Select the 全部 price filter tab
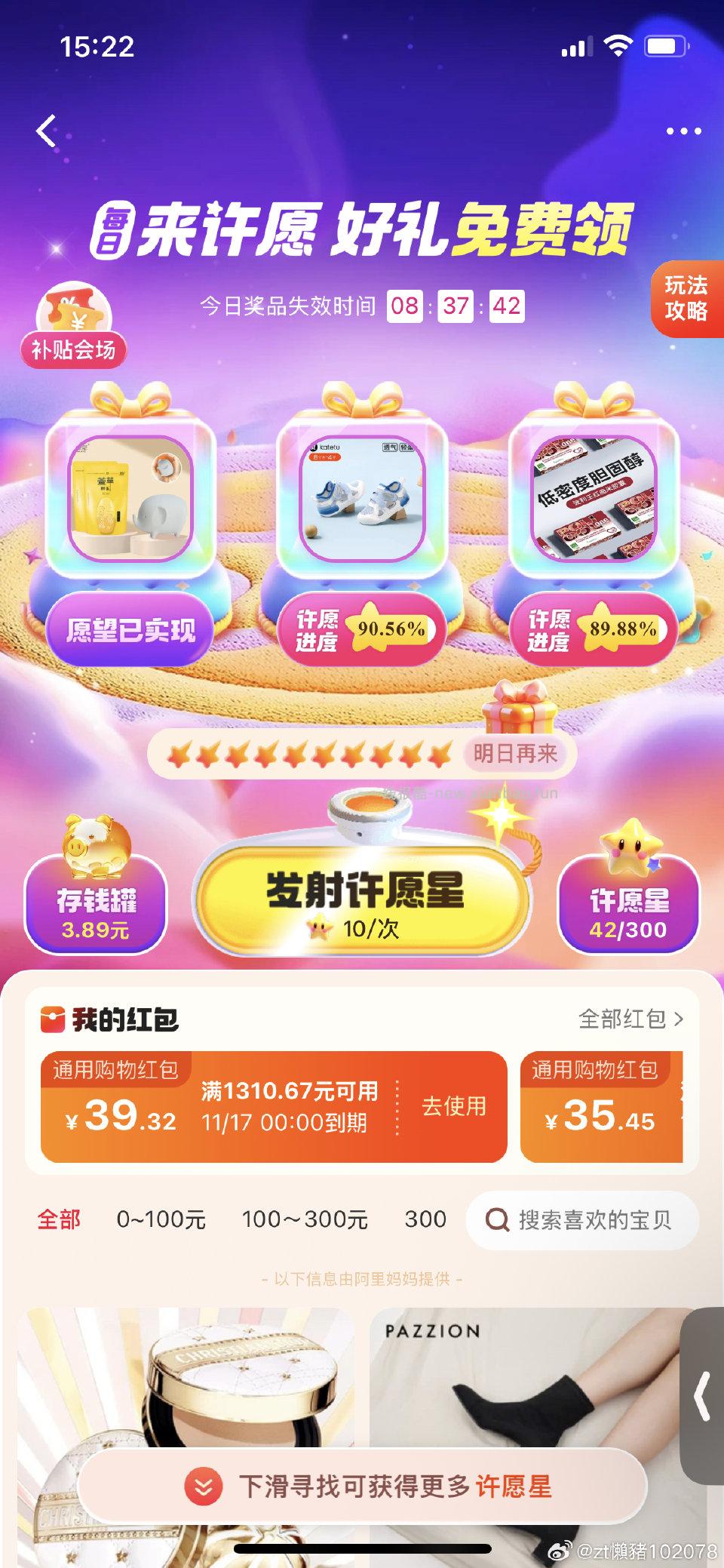The width and height of the screenshot is (724, 1568). [59, 1219]
